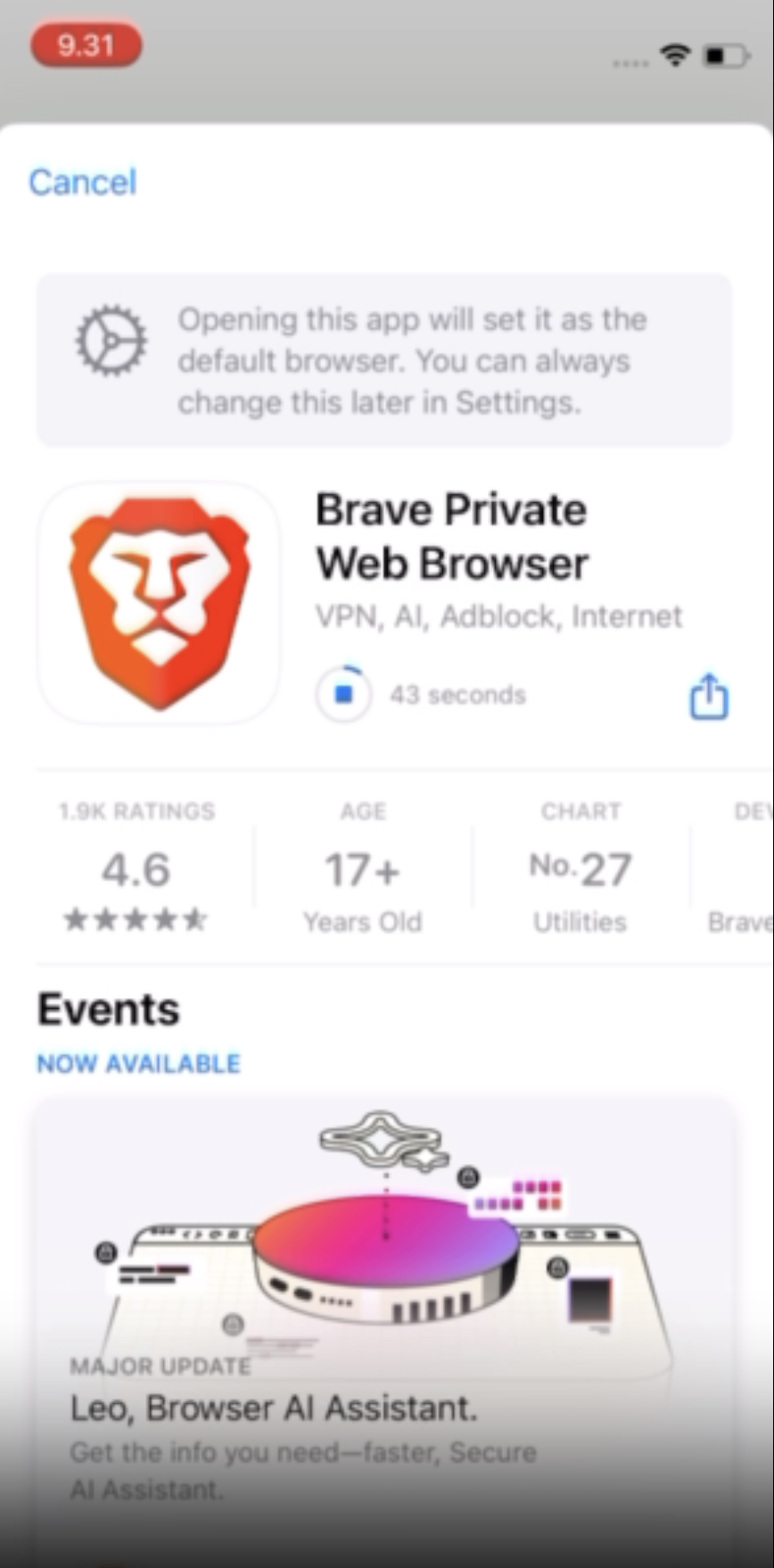Screen dimensions: 774x1568
Task: Stop the Brave download in progress
Action: pos(343,694)
